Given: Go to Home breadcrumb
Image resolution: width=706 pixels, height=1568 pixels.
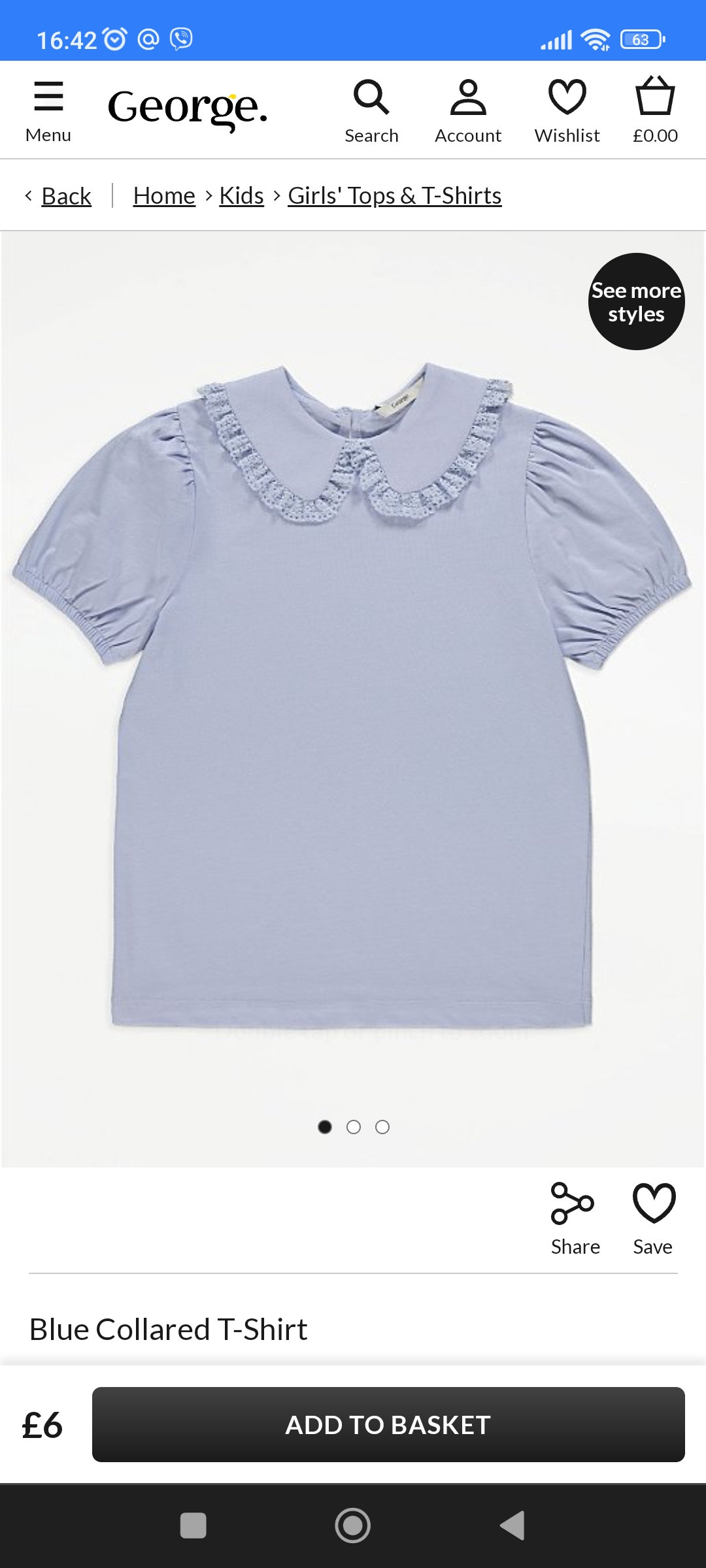Looking at the screenshot, I should pyautogui.click(x=164, y=195).
